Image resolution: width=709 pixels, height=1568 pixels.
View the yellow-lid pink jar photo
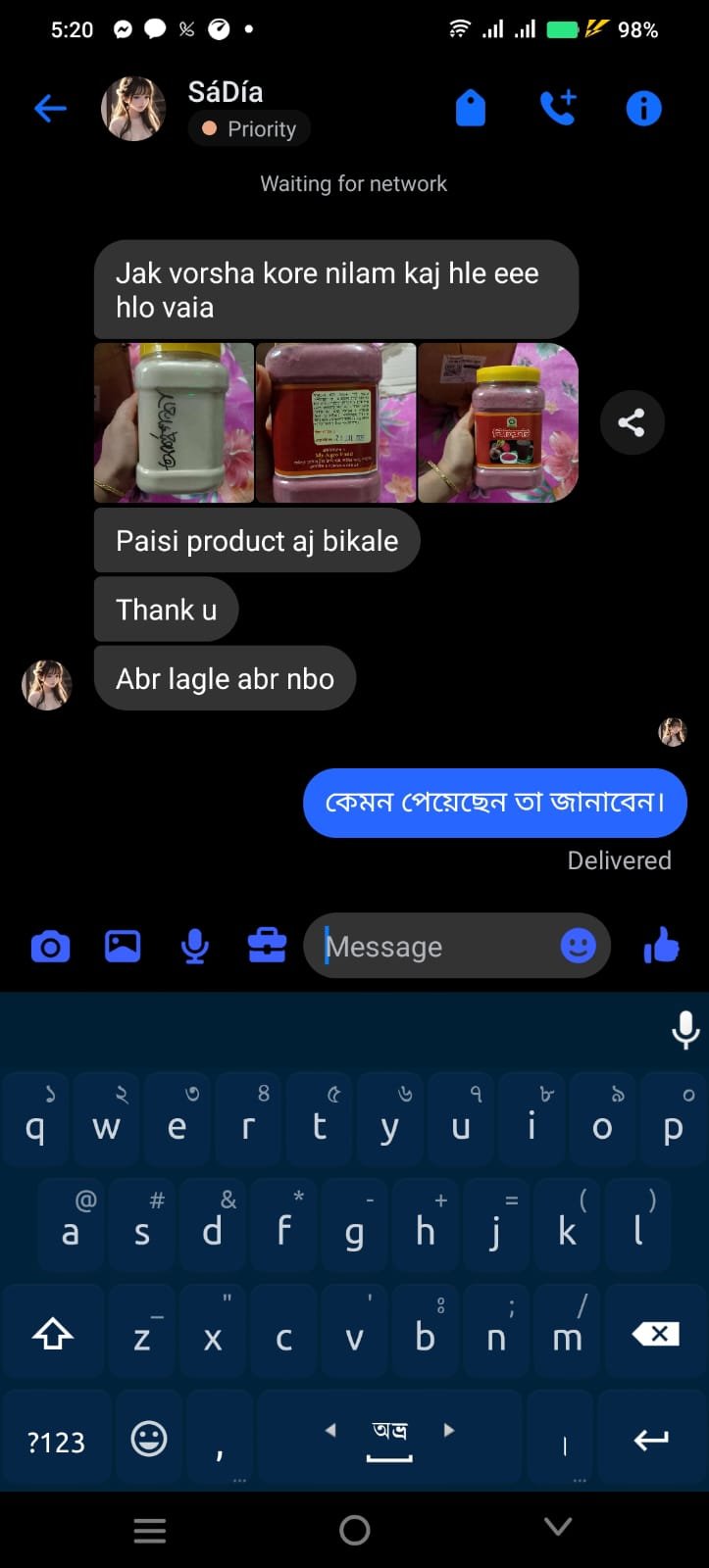coord(498,422)
